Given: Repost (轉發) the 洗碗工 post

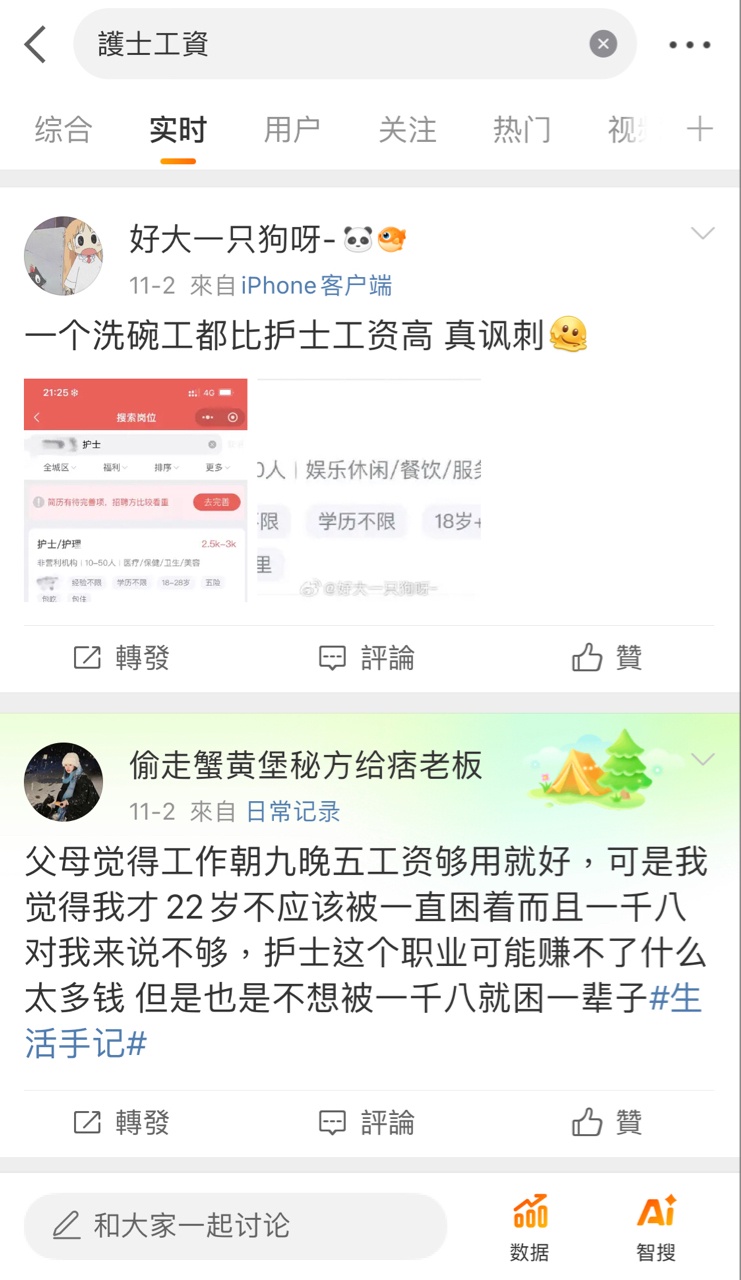Looking at the screenshot, I should pyautogui.click(x=122, y=657).
